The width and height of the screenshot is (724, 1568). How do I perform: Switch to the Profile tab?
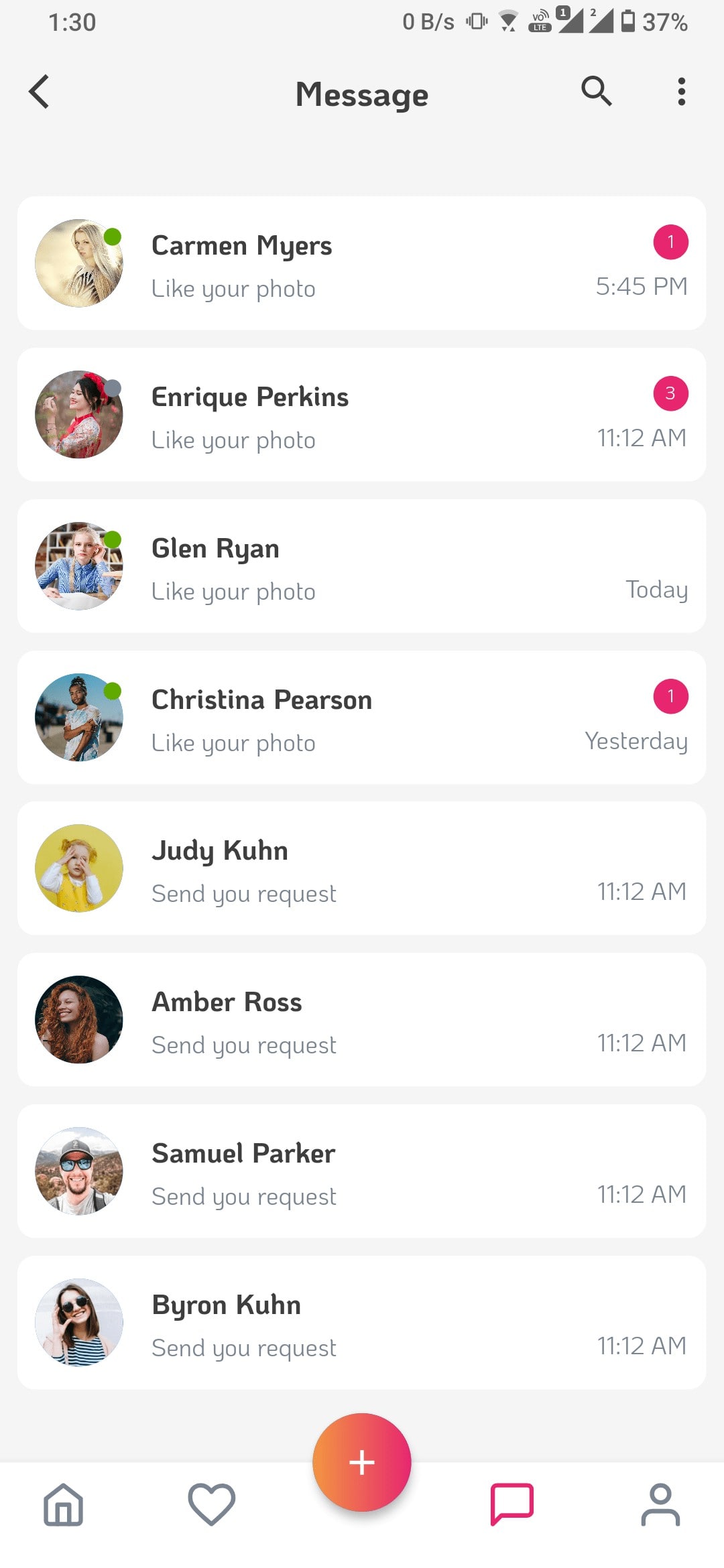[660, 1504]
